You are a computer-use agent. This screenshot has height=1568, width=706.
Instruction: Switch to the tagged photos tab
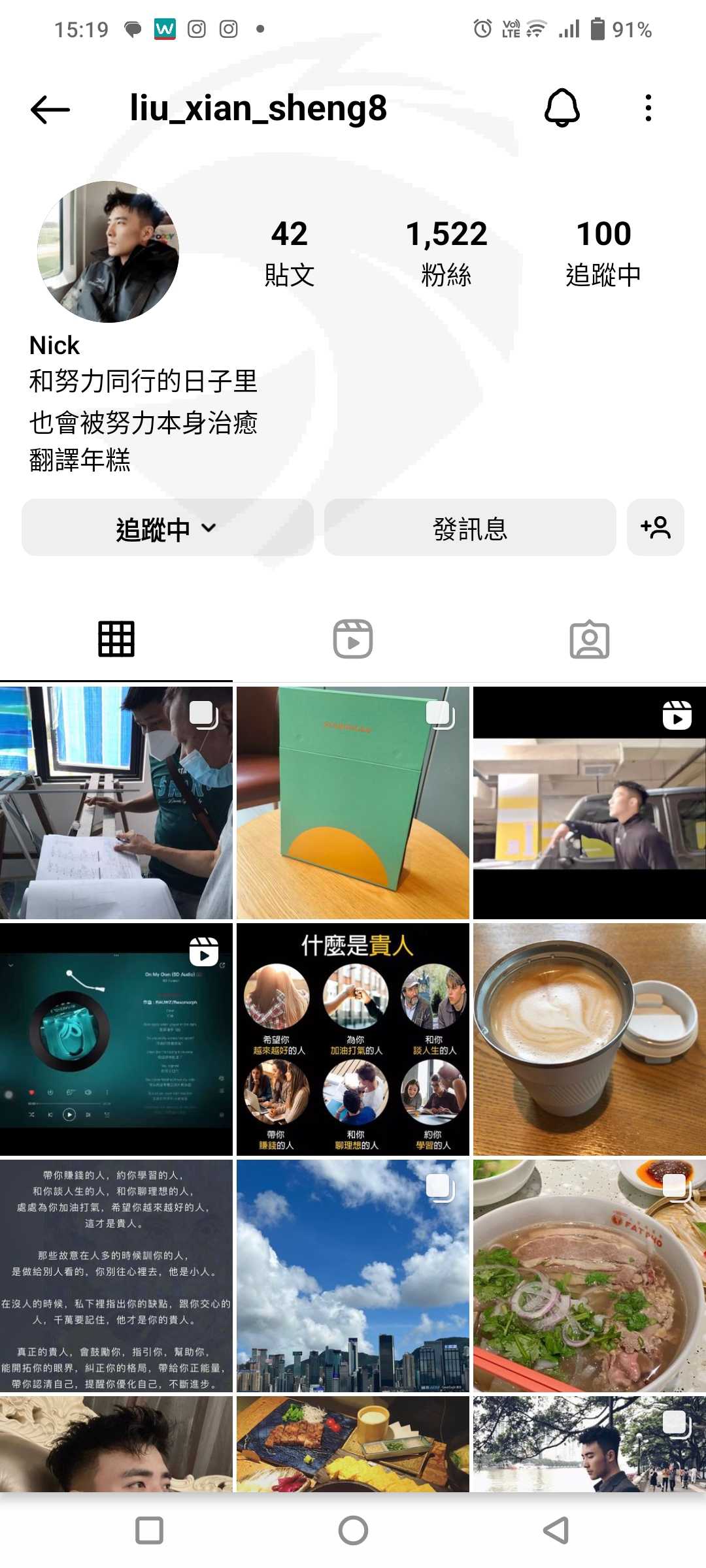pos(589,639)
